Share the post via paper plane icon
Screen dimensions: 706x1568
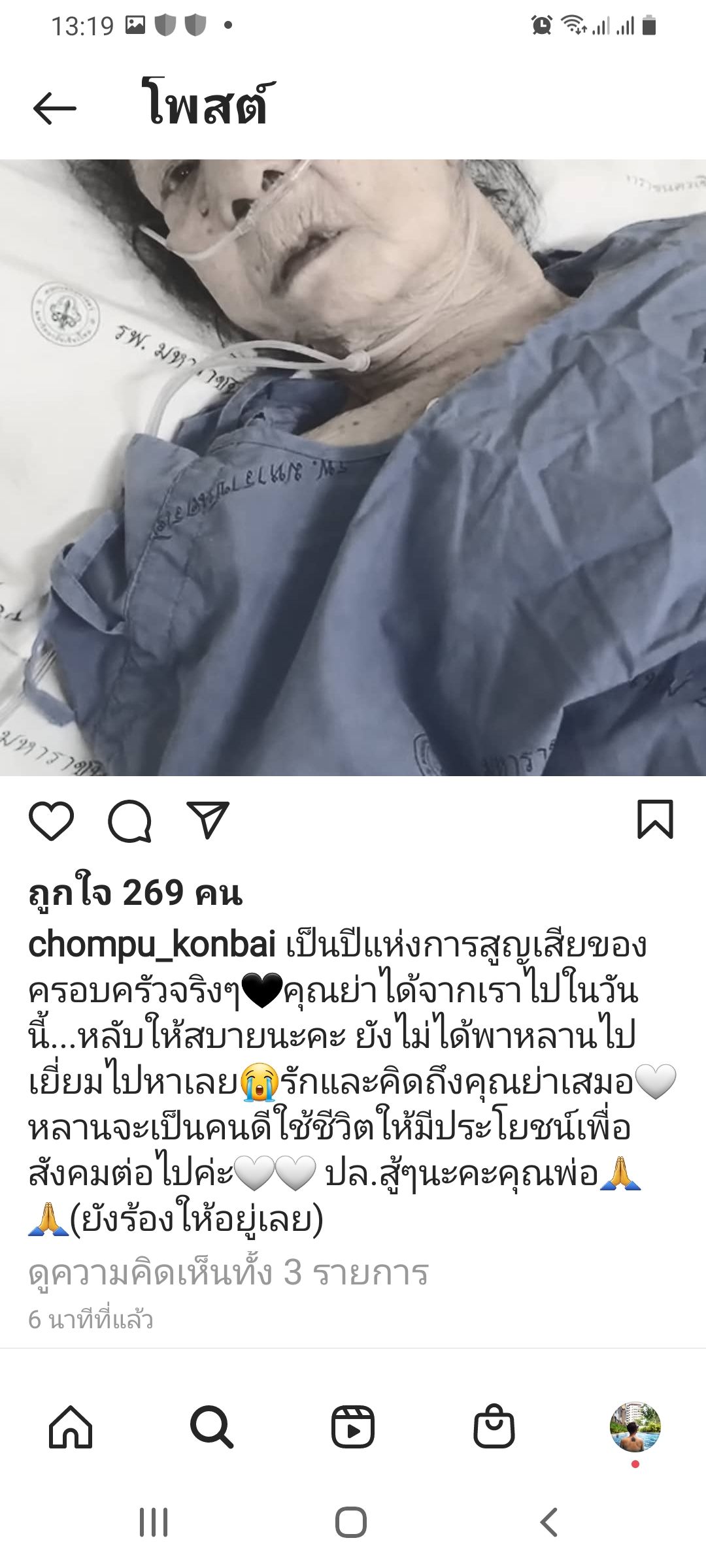[208, 819]
